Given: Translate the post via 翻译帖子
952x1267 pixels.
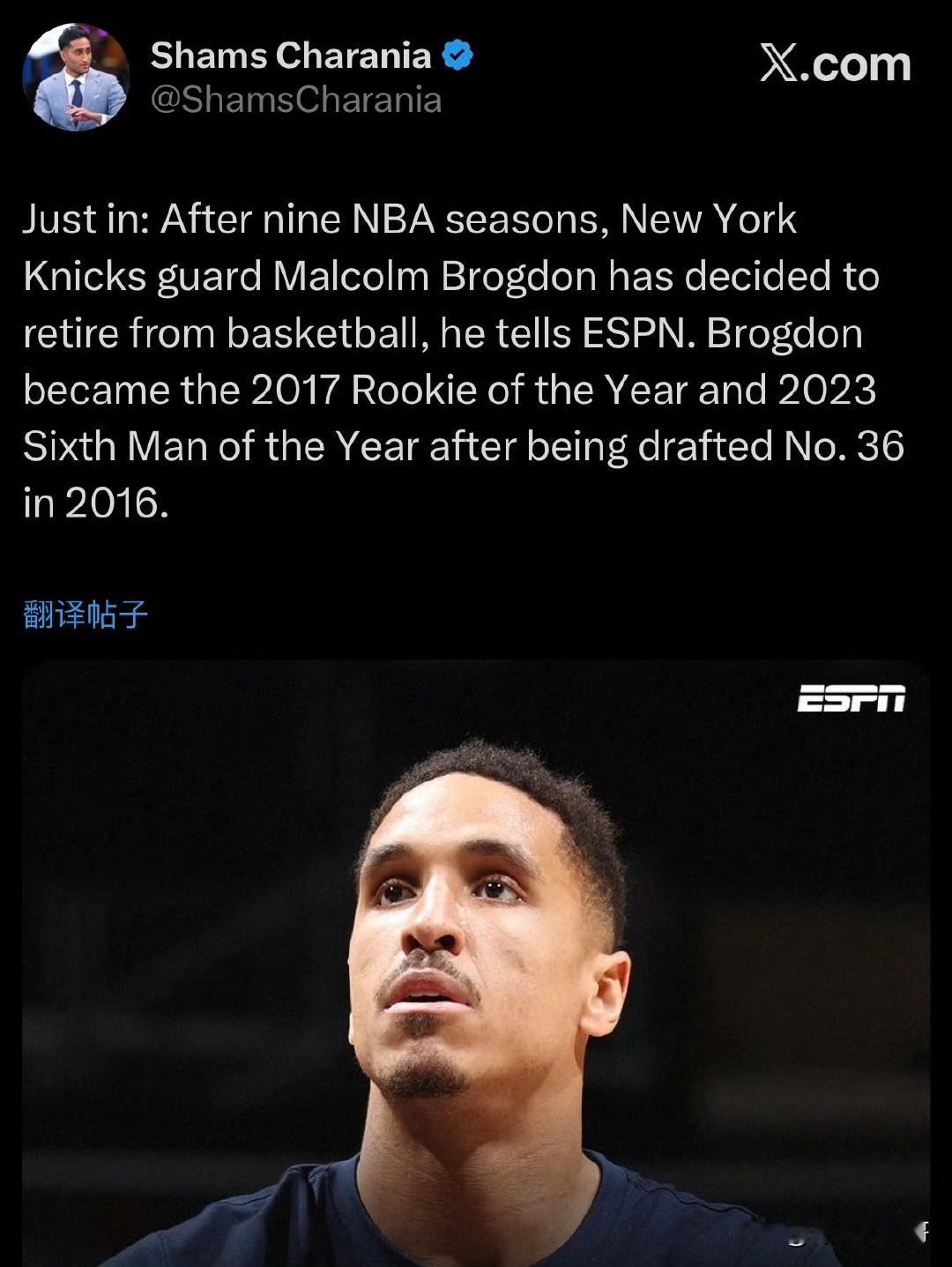Looking at the screenshot, I should click(86, 615).
